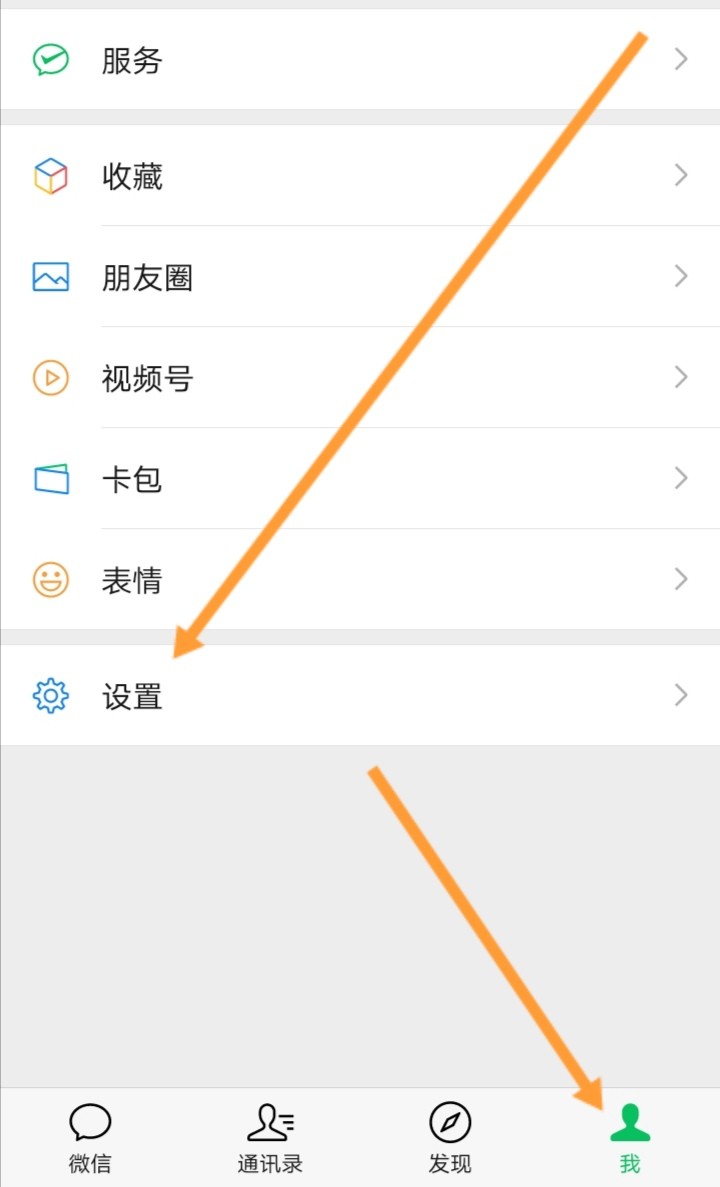Select the 我 (Me) tab
This screenshot has height=1187, width=720.
coord(630,1138)
